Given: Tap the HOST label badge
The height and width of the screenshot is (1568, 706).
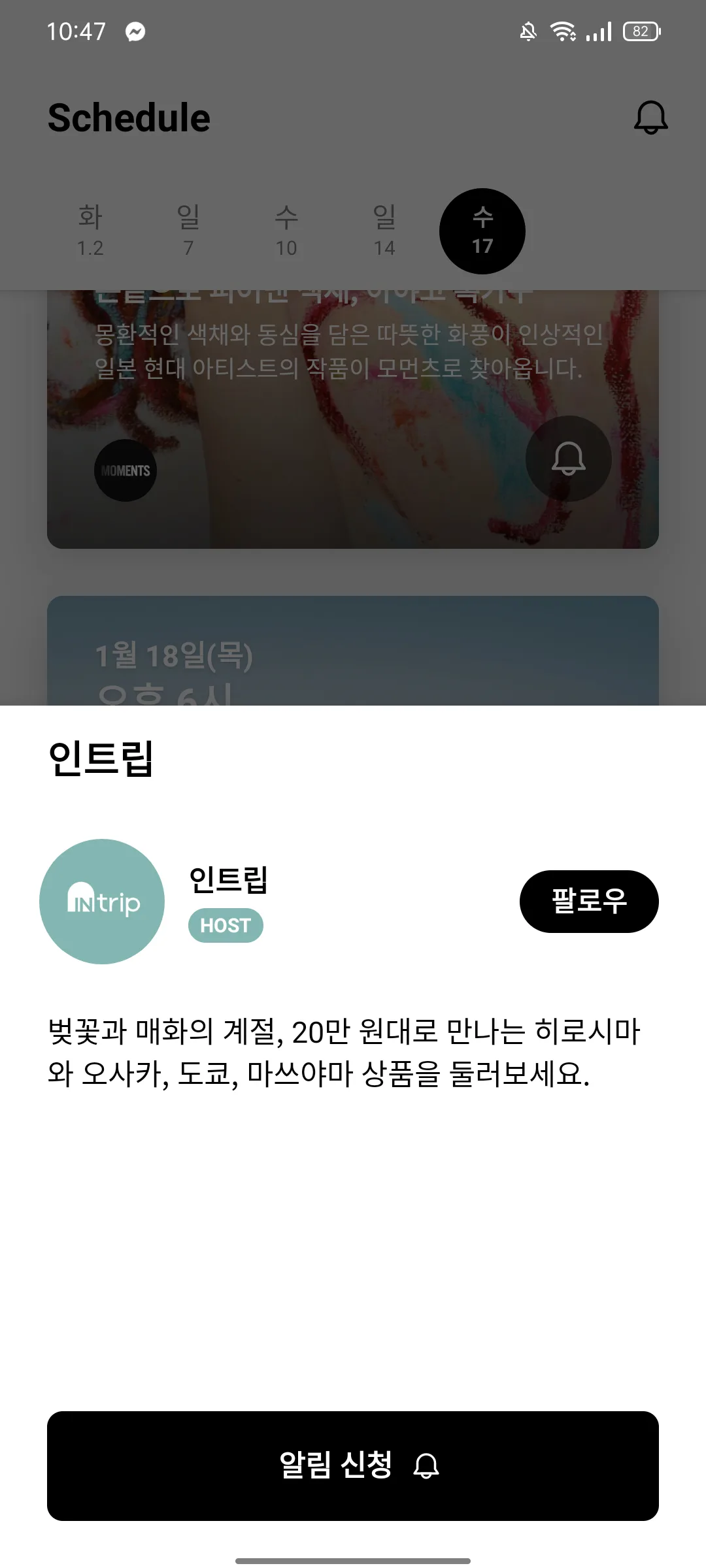Looking at the screenshot, I should pos(226,924).
